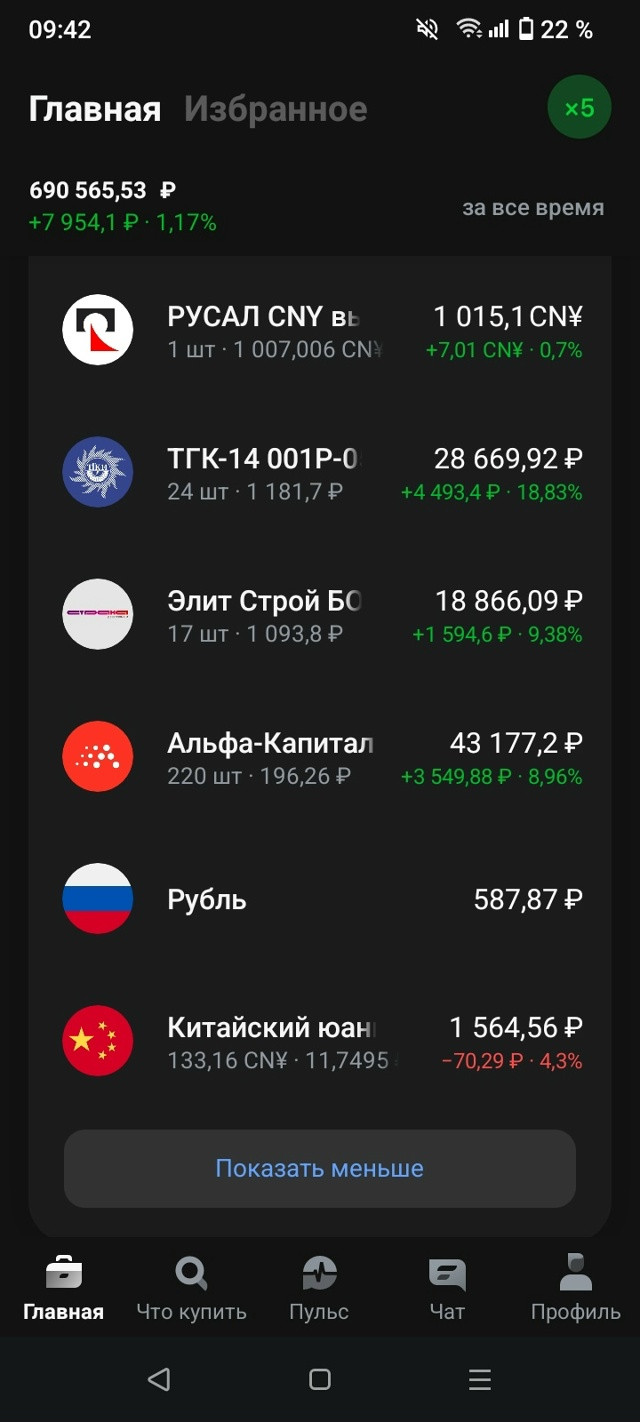Image resolution: width=640 pixels, height=1422 pixels.
Task: Go to the 'Что купить' tab
Action: pos(191,1288)
